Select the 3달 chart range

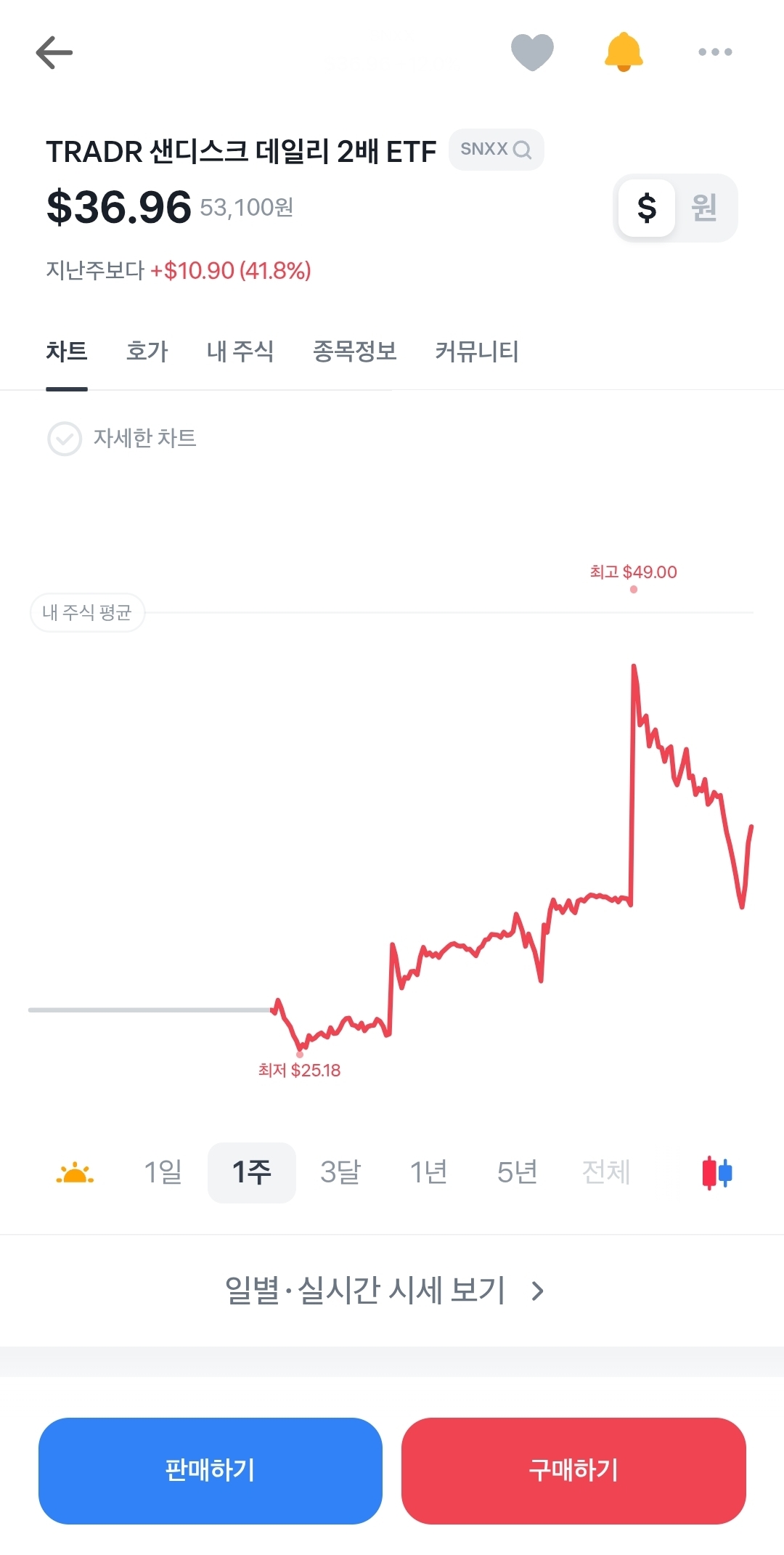click(x=340, y=1172)
